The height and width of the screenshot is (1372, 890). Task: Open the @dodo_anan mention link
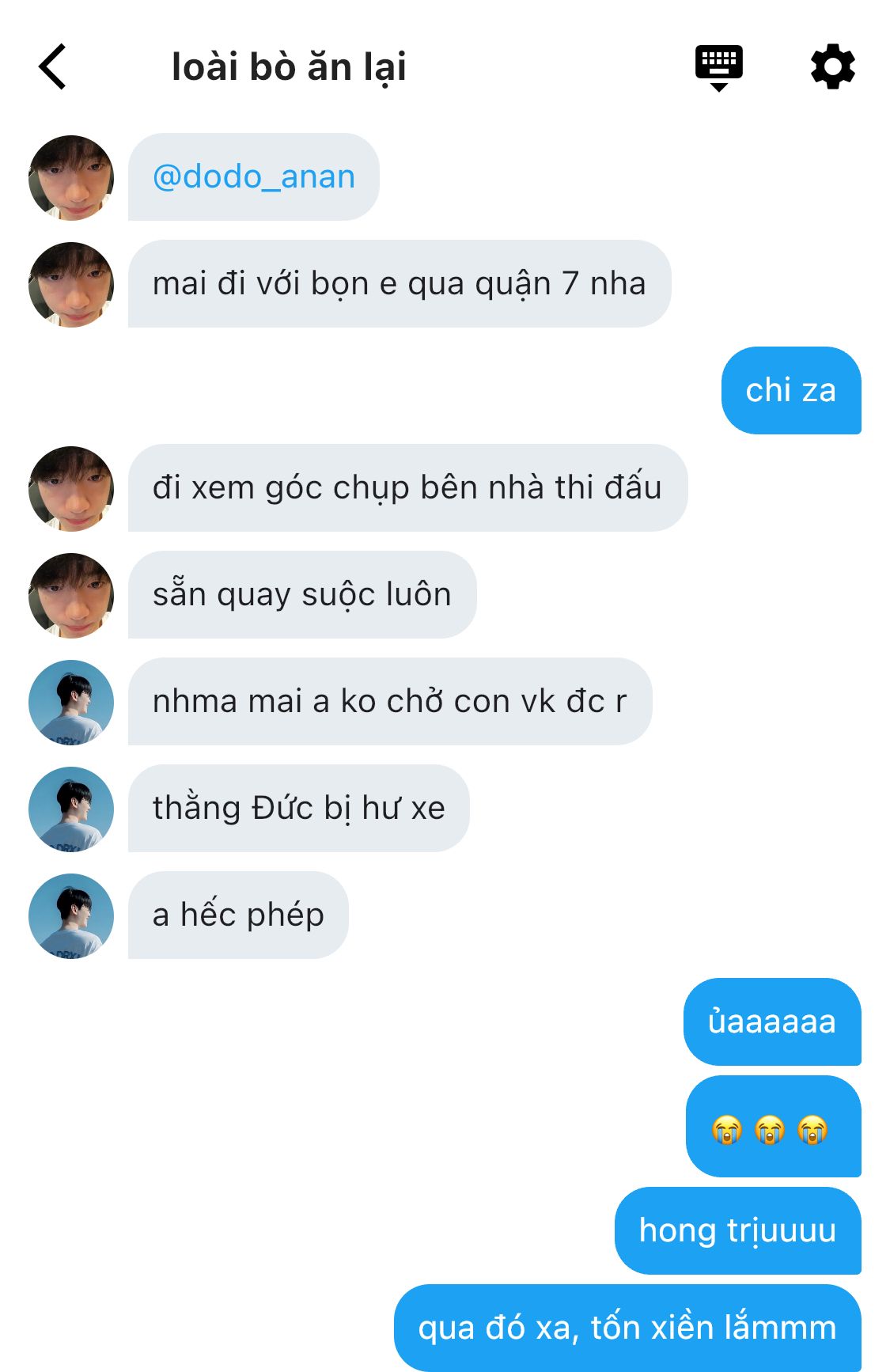pyautogui.click(x=253, y=176)
